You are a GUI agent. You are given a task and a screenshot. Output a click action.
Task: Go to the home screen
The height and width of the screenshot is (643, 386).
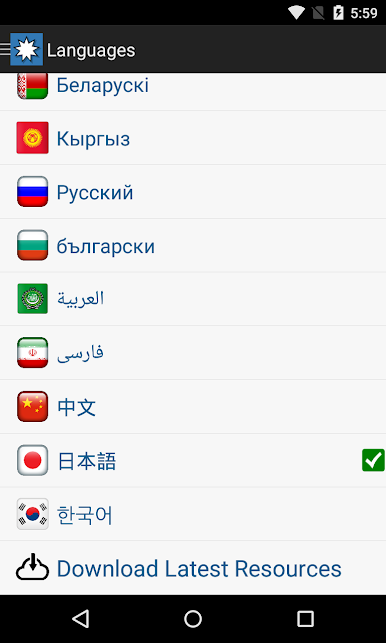tap(193, 618)
